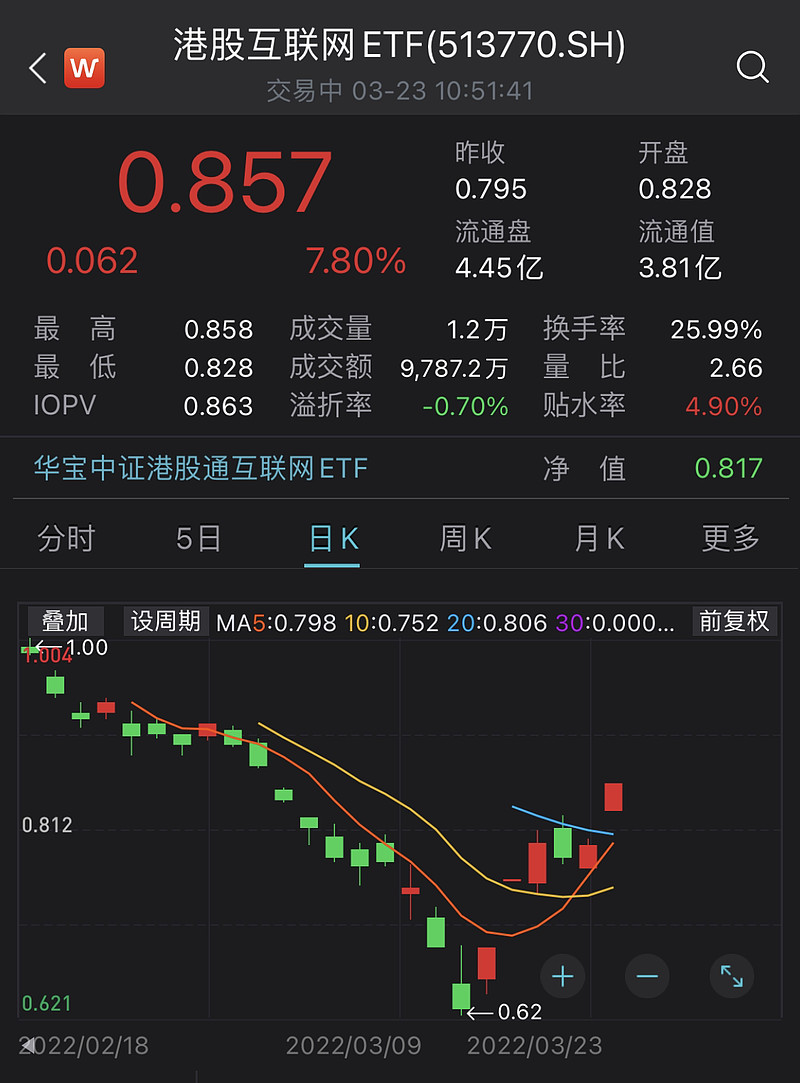Click the Wind app logo
Image resolution: width=800 pixels, height=1083 pixels.
coord(84,68)
